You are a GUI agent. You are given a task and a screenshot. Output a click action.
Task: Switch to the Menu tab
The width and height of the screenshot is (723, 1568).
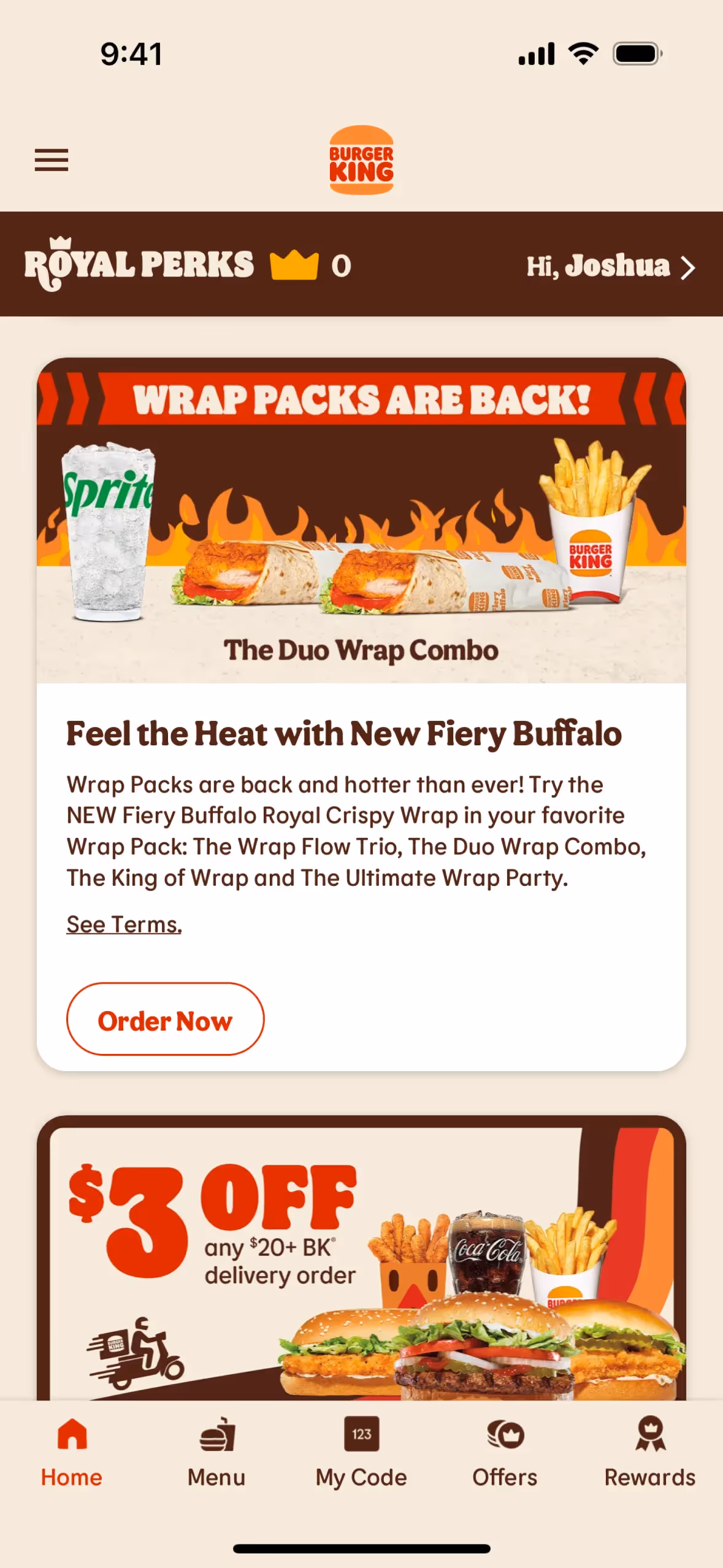216,1451
